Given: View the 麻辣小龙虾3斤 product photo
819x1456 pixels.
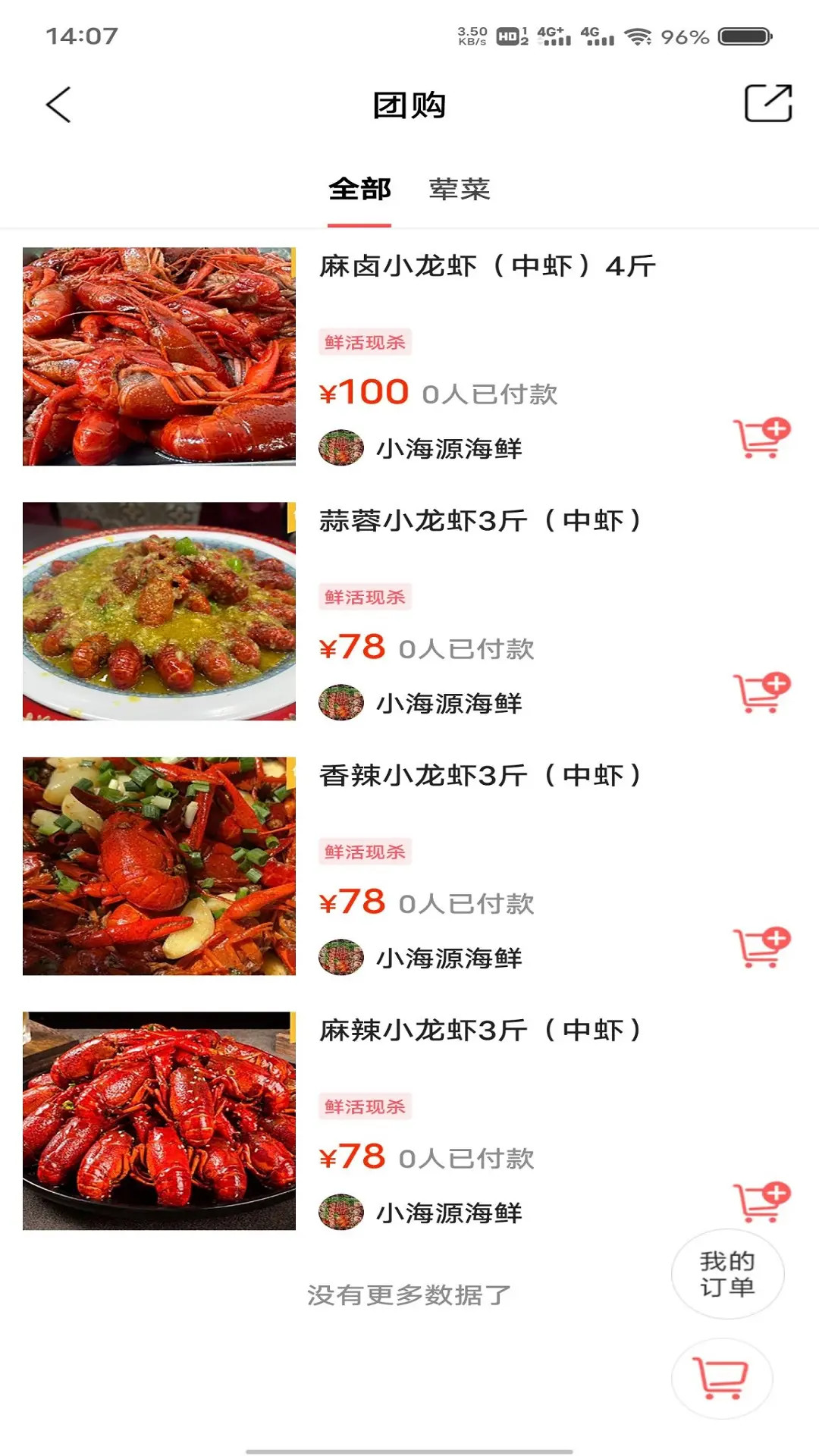Looking at the screenshot, I should pyautogui.click(x=159, y=1121).
